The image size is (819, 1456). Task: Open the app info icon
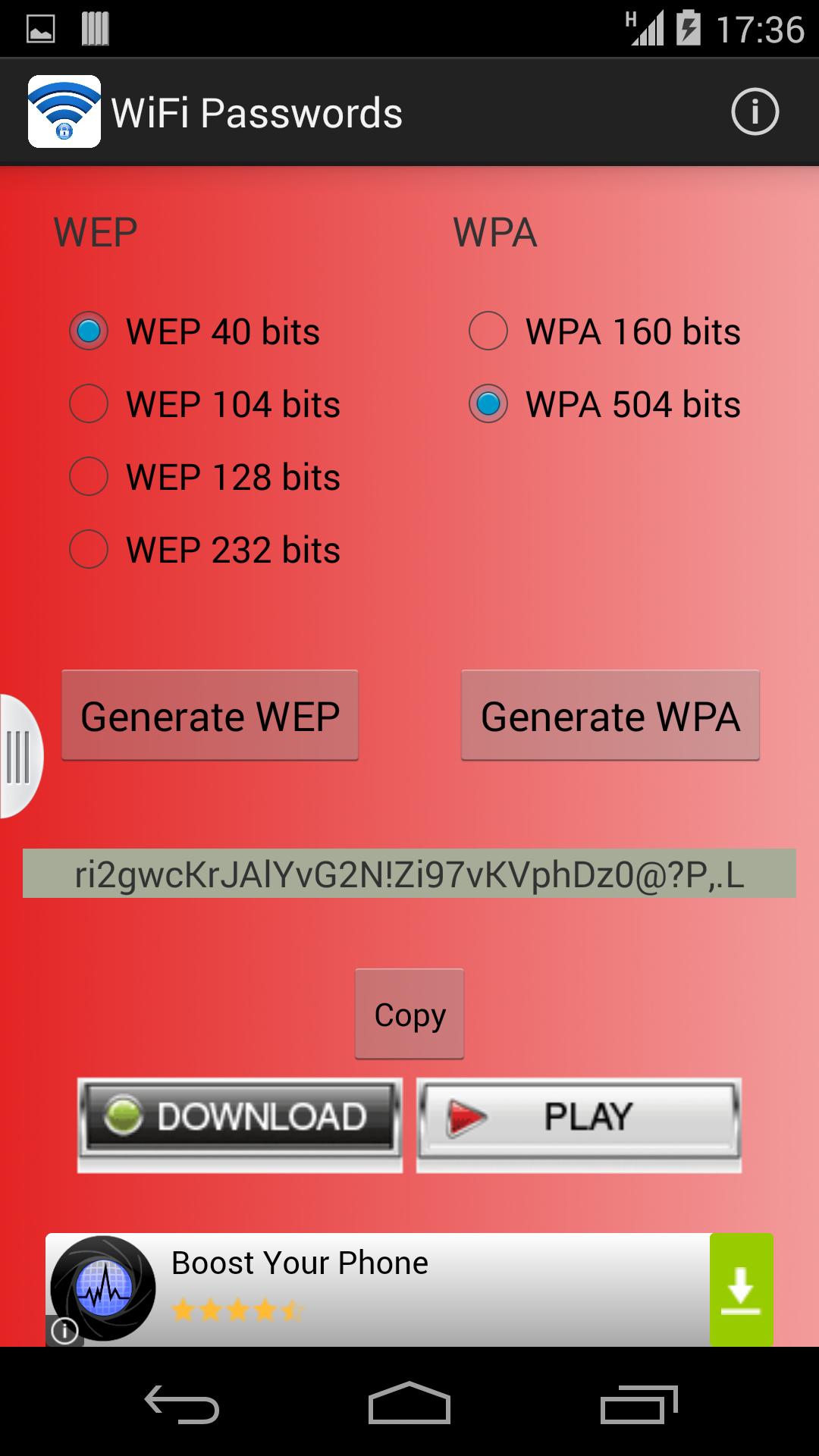pyautogui.click(x=755, y=112)
